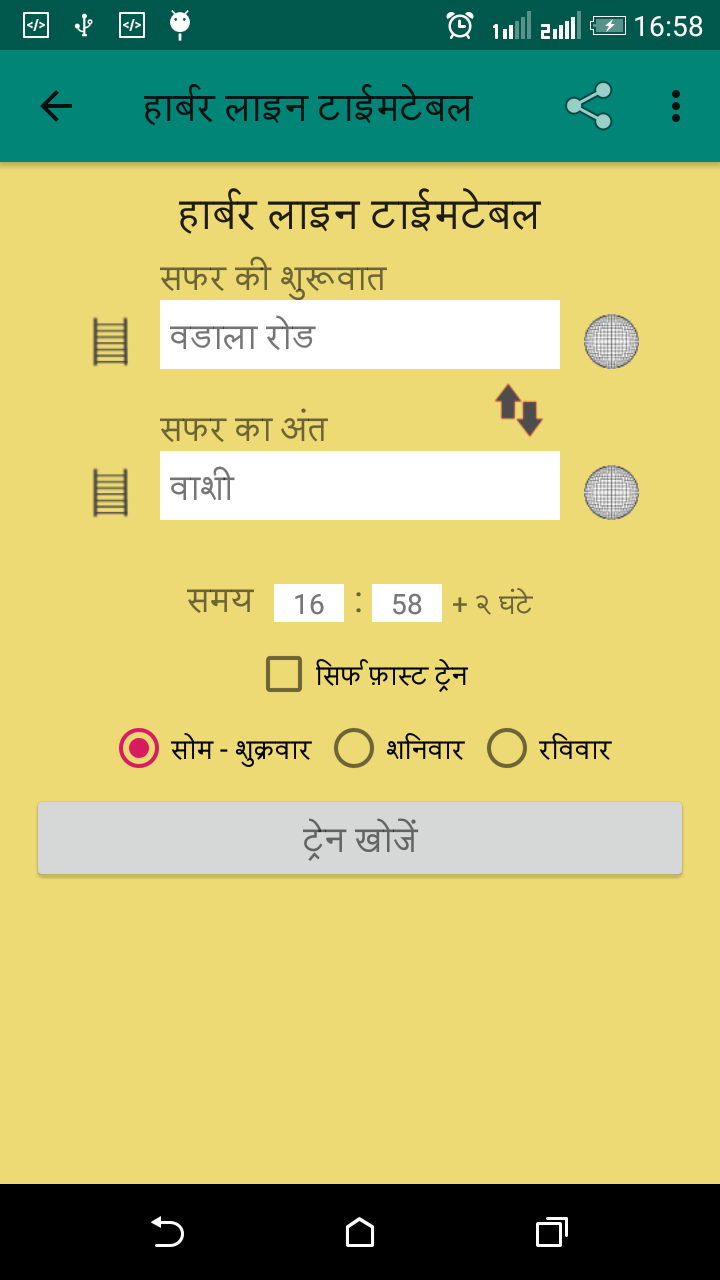This screenshot has width=720, height=1280.
Task: Open station list icon beside वाशी
Action: (x=111, y=492)
